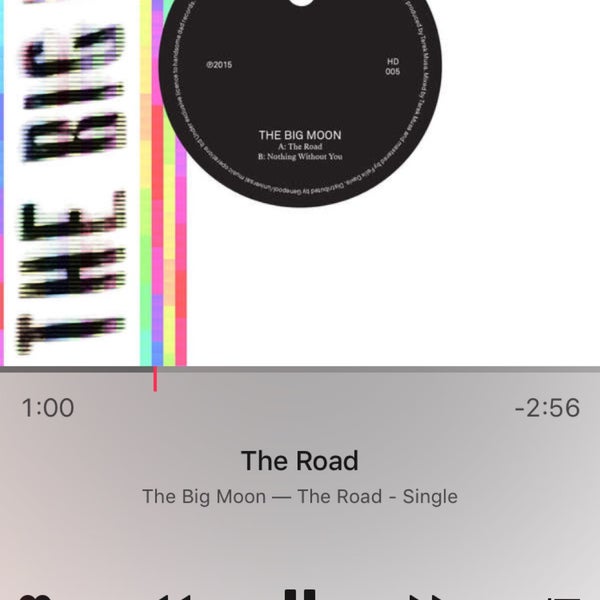Tap the playback scrubber position marker
The height and width of the screenshot is (600, 600).
point(155,378)
